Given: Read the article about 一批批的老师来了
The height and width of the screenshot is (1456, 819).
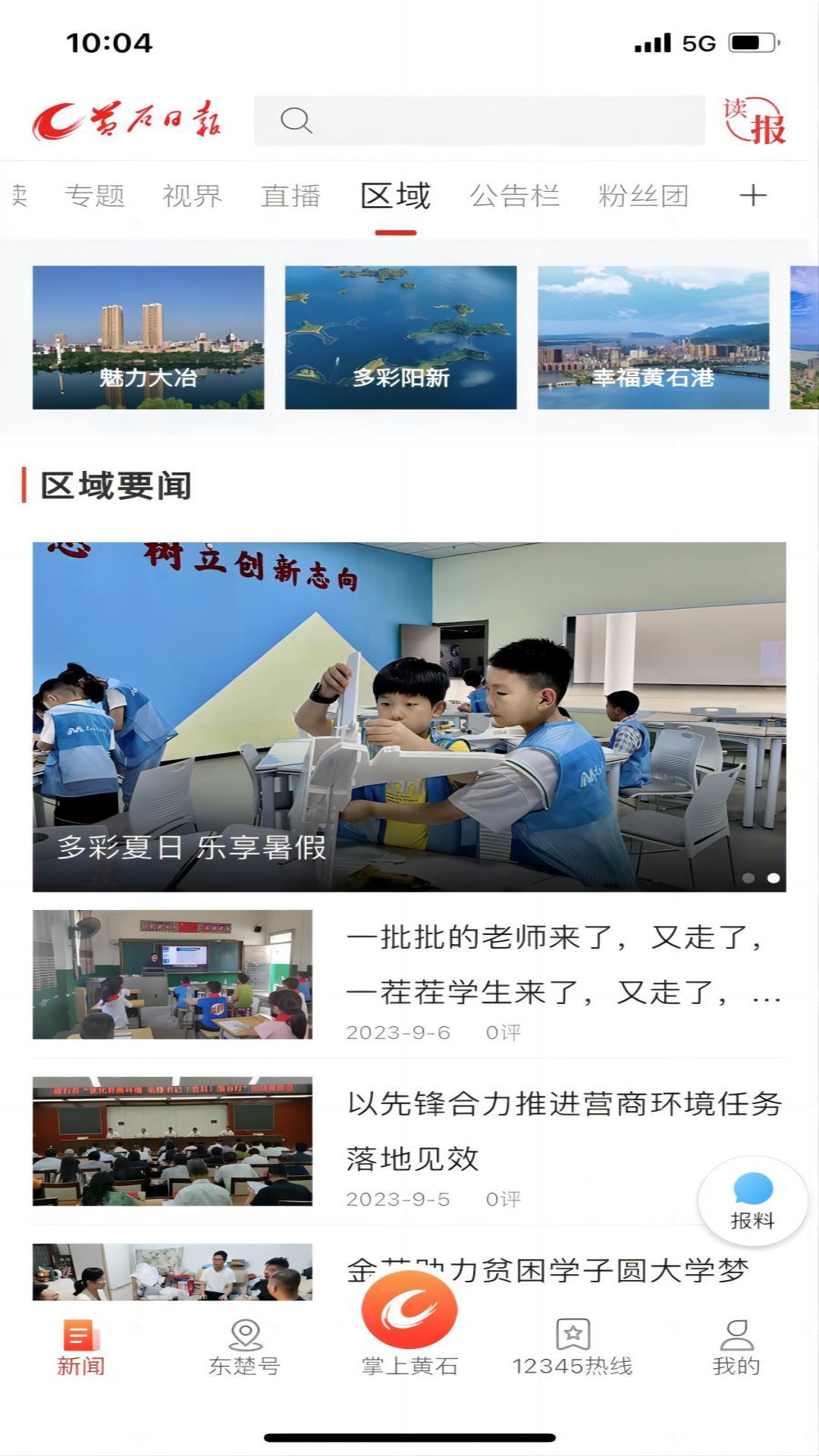Looking at the screenshot, I should pos(561,965).
